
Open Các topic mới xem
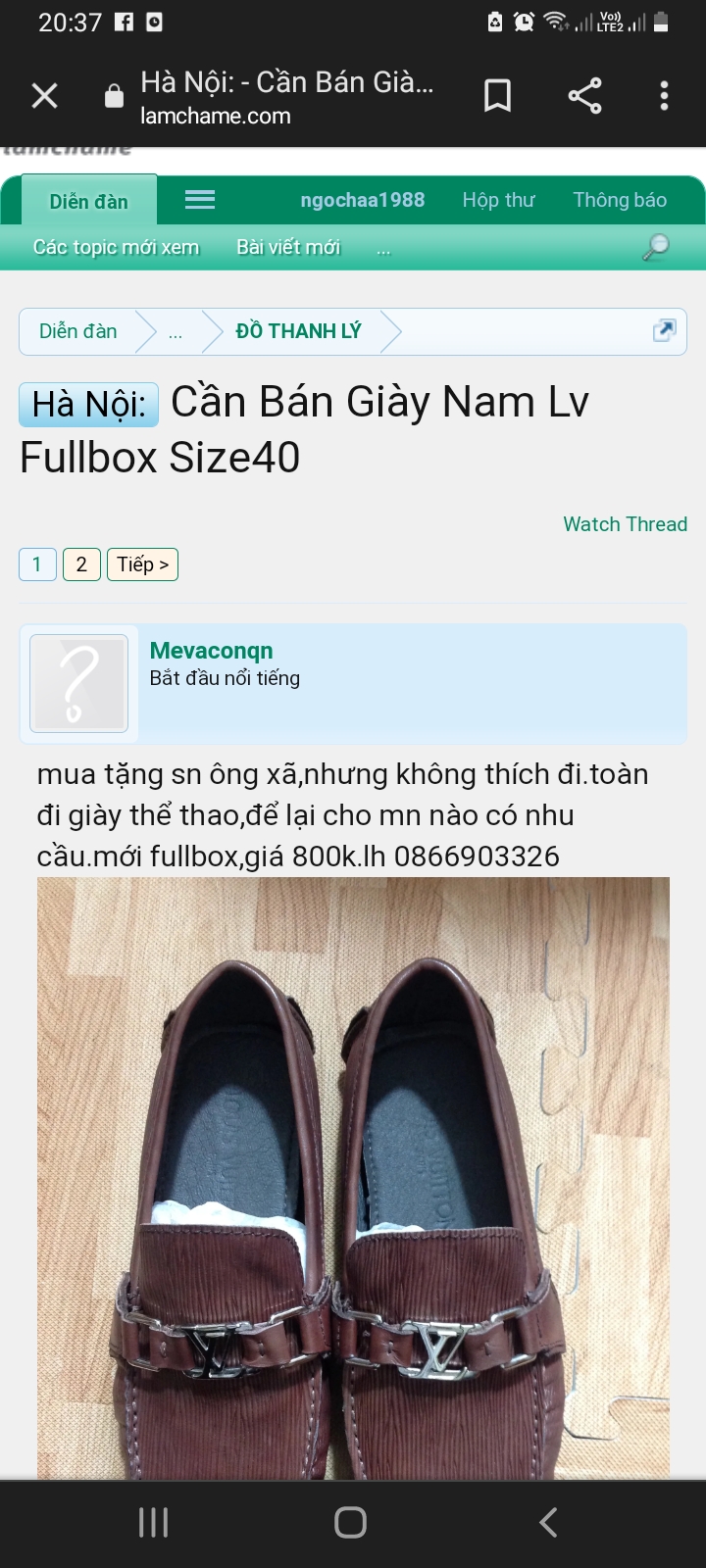(x=116, y=247)
